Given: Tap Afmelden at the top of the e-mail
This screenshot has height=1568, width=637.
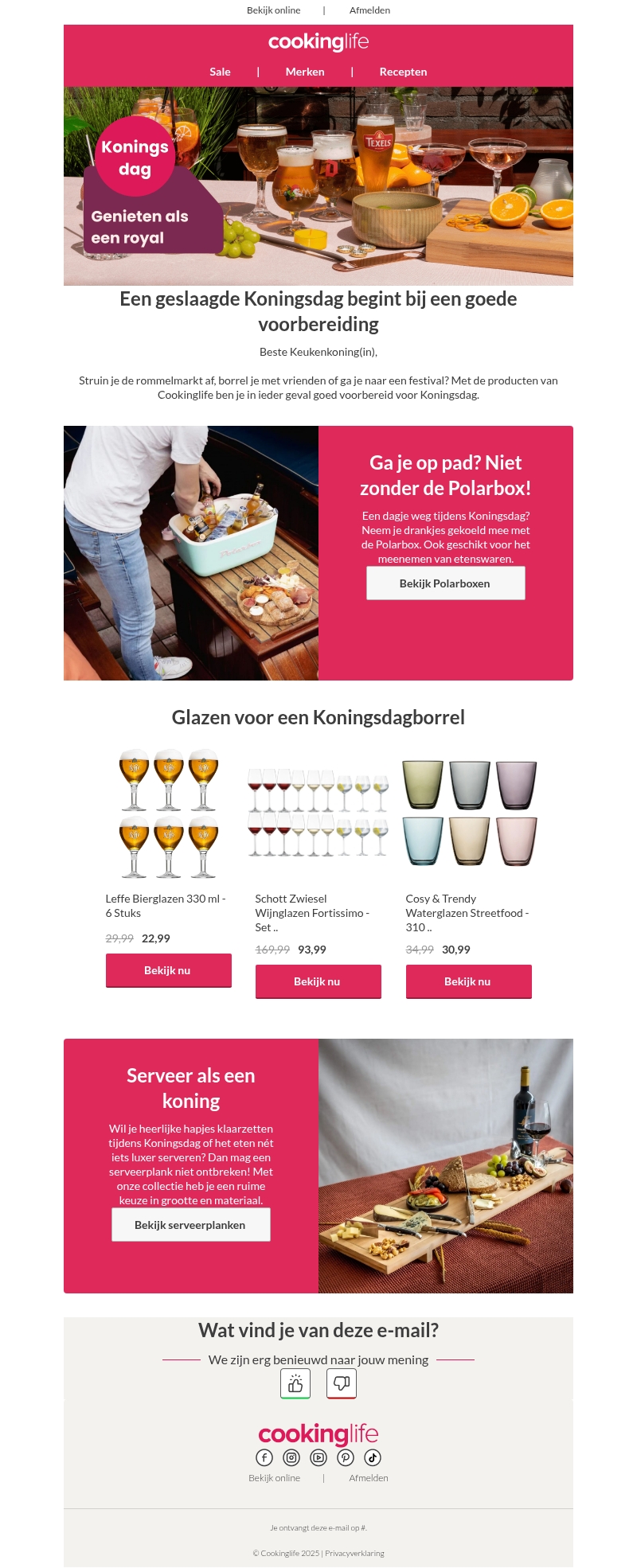Looking at the screenshot, I should click(x=369, y=10).
